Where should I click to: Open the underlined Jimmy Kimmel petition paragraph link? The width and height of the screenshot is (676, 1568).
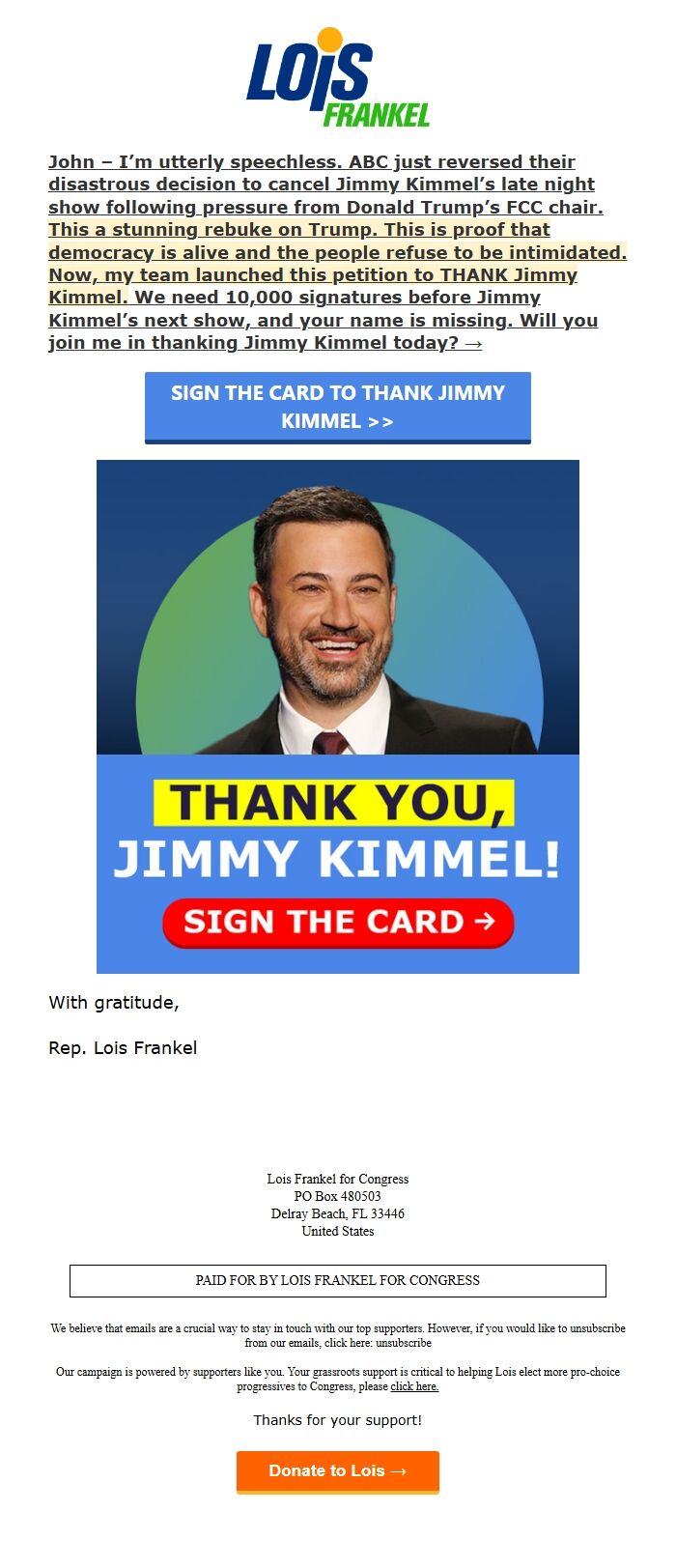pos(338,252)
